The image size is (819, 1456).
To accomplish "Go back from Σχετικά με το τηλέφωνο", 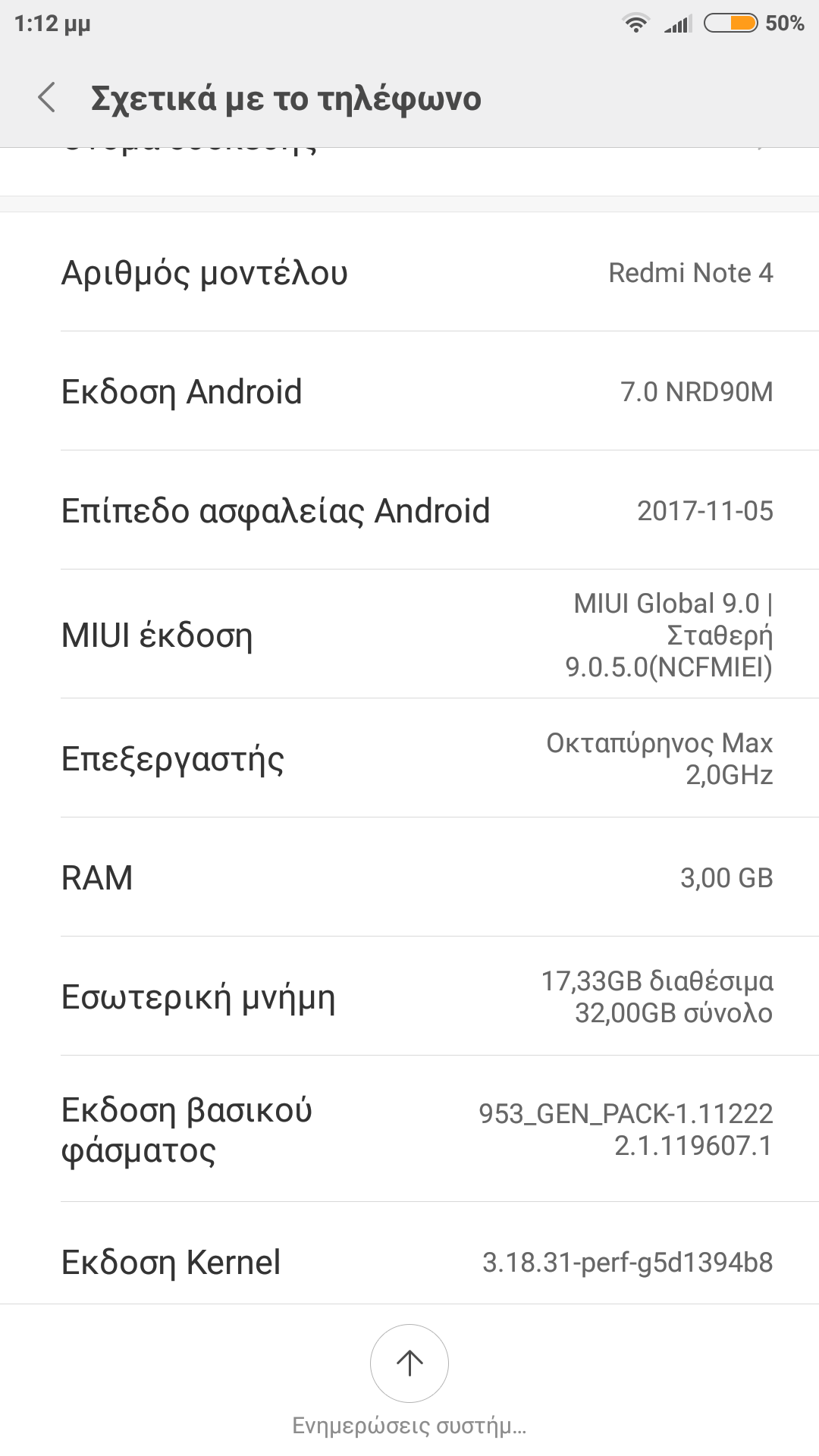I will (47, 99).
